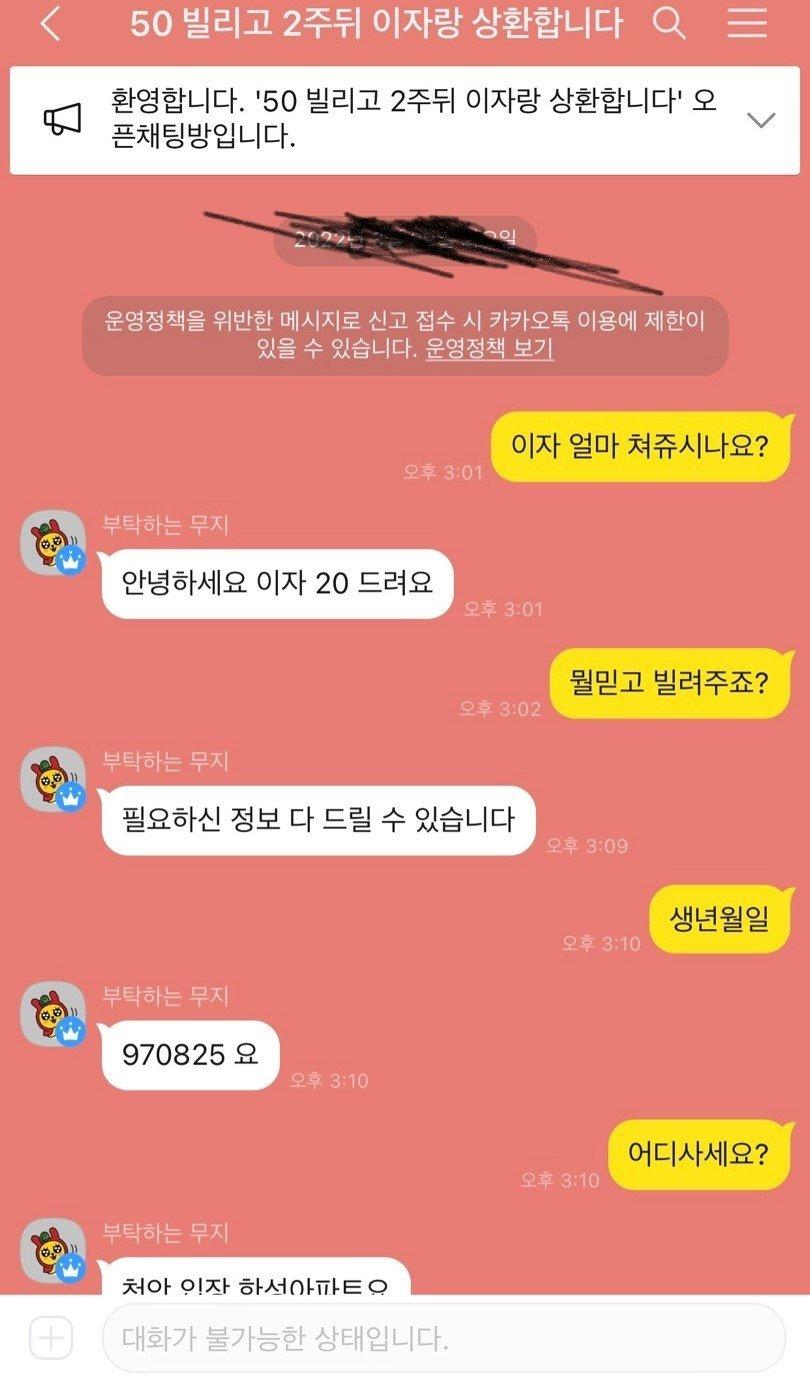Expand the welcome announcement banner

(761, 120)
